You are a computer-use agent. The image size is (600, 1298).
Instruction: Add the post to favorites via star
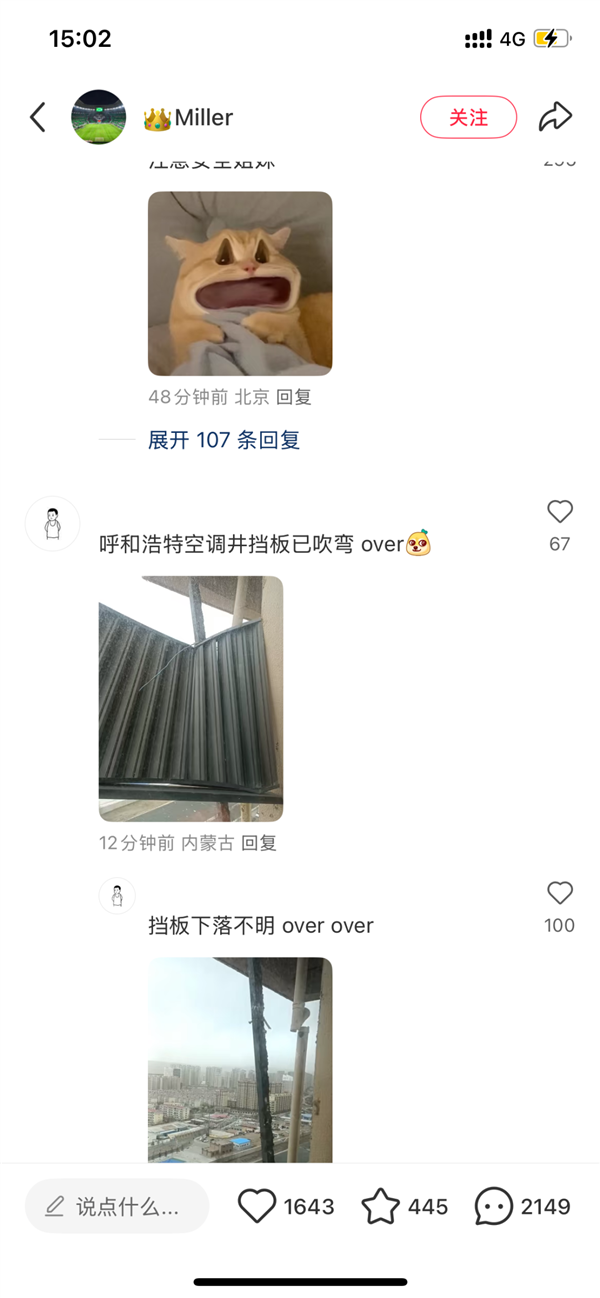[381, 1206]
